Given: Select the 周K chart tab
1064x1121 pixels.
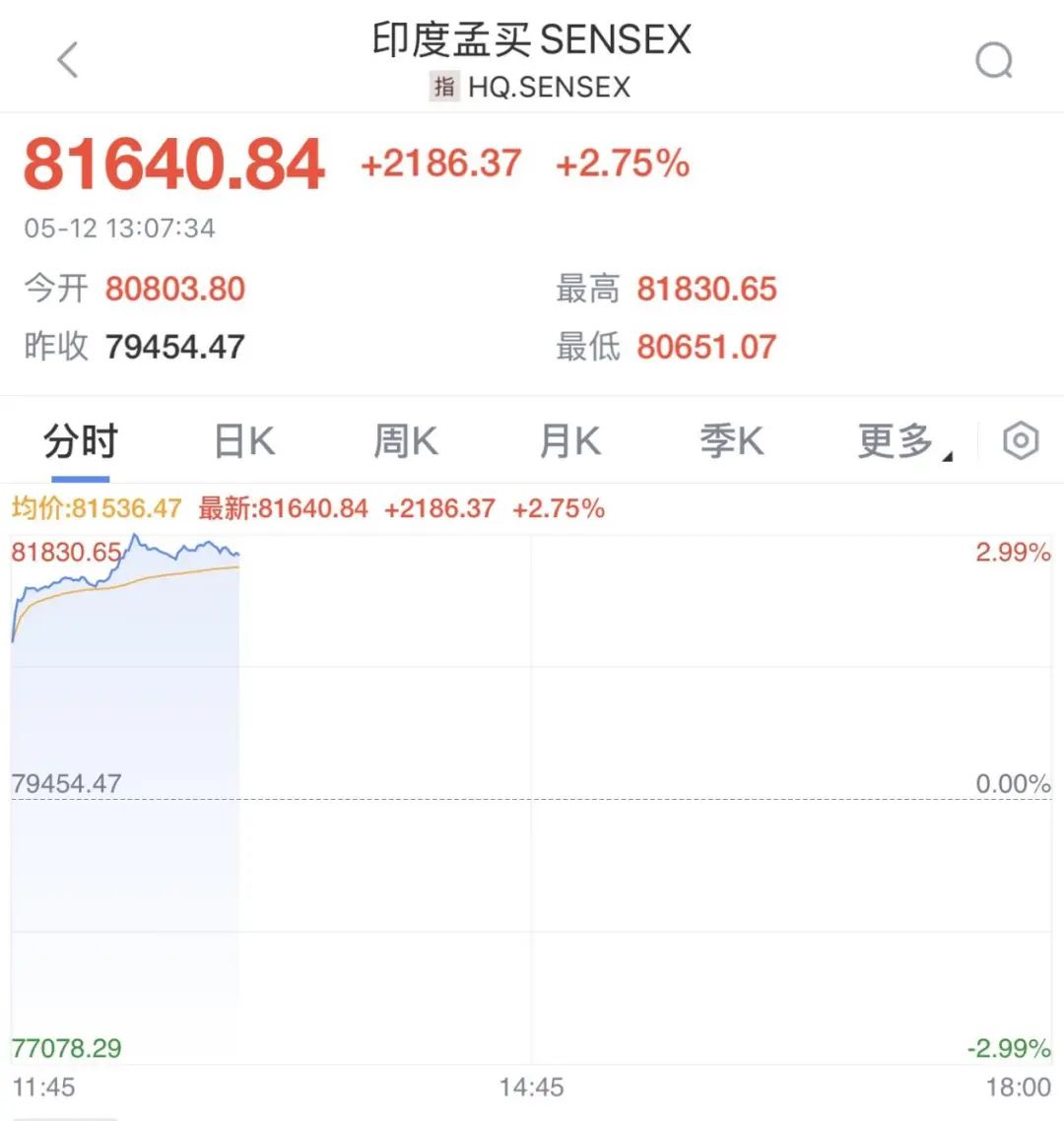Looking at the screenshot, I should click(x=405, y=441).
